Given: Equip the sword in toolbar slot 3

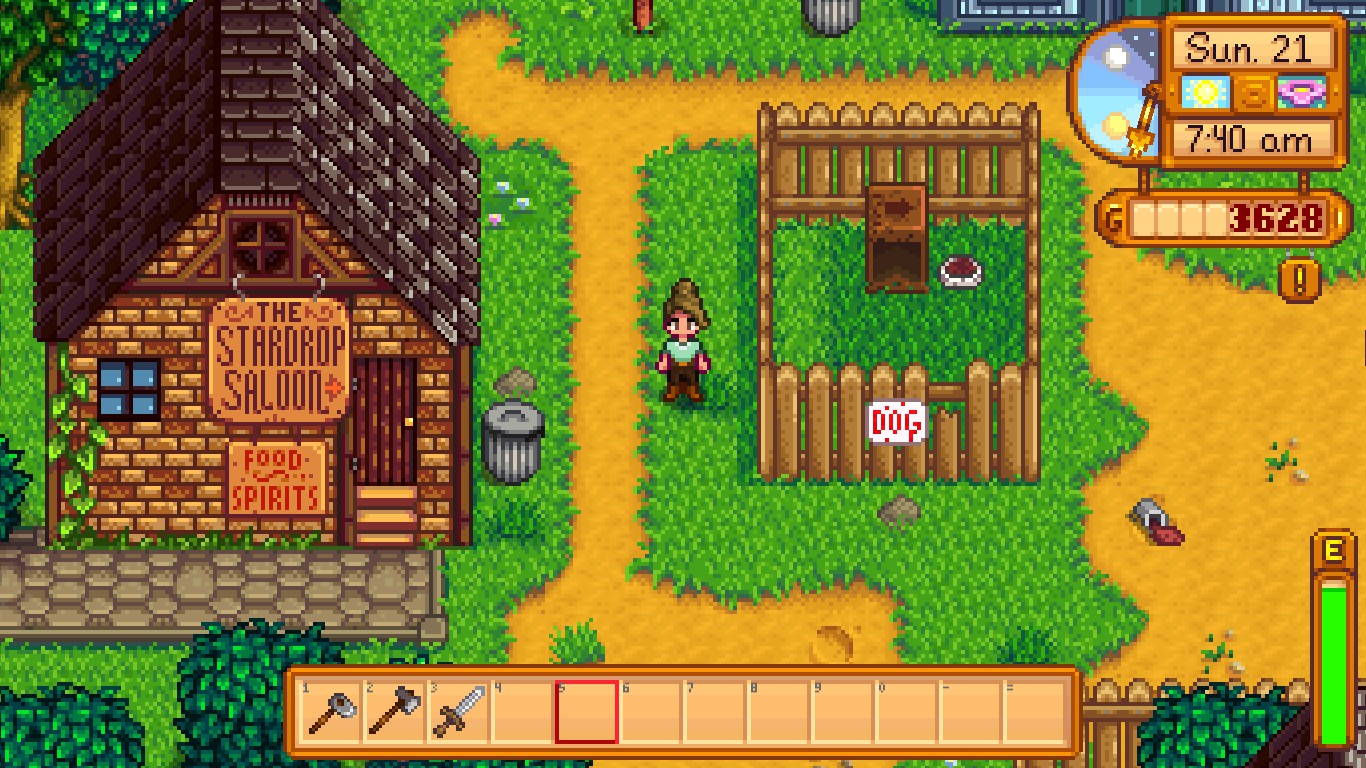Looking at the screenshot, I should click(x=458, y=712).
